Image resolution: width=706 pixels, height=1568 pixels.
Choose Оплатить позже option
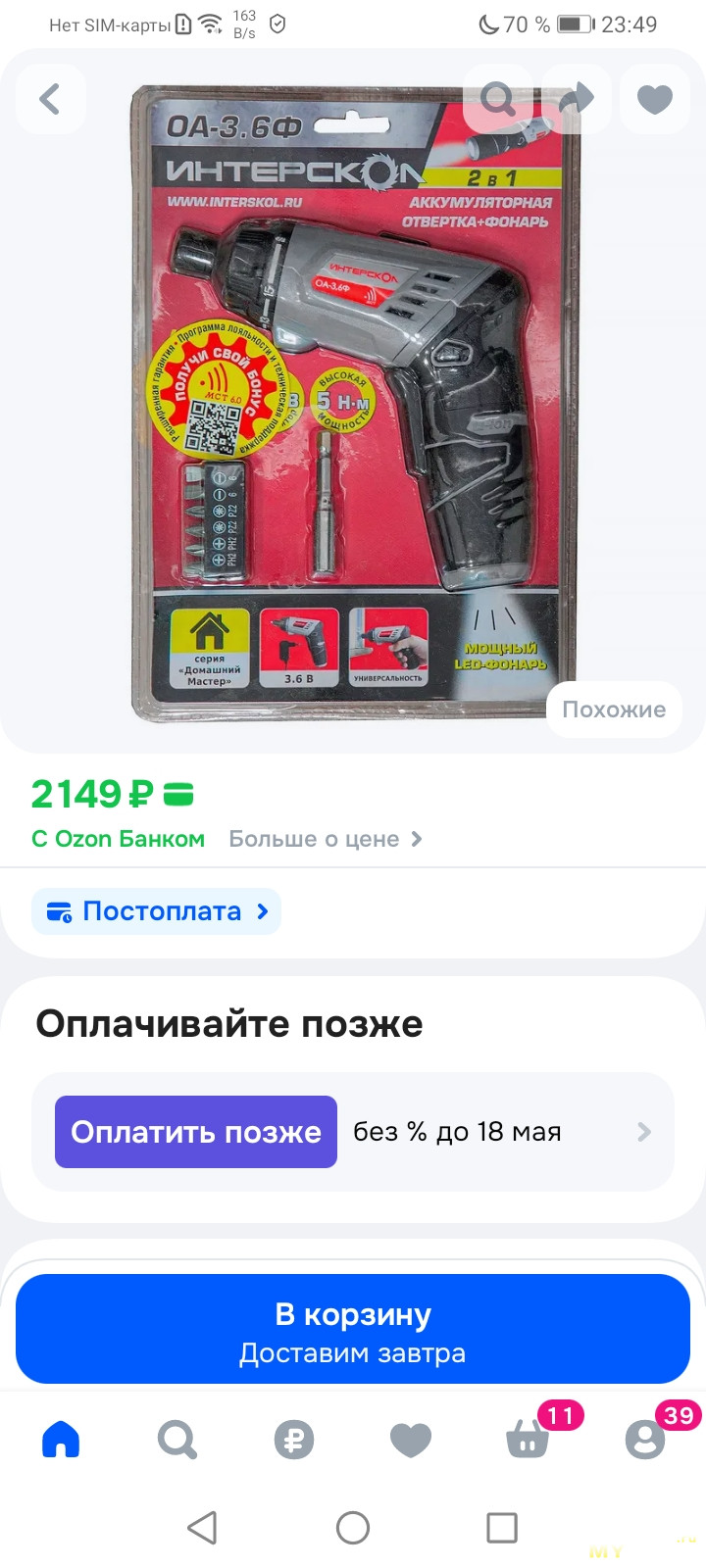[196, 1132]
